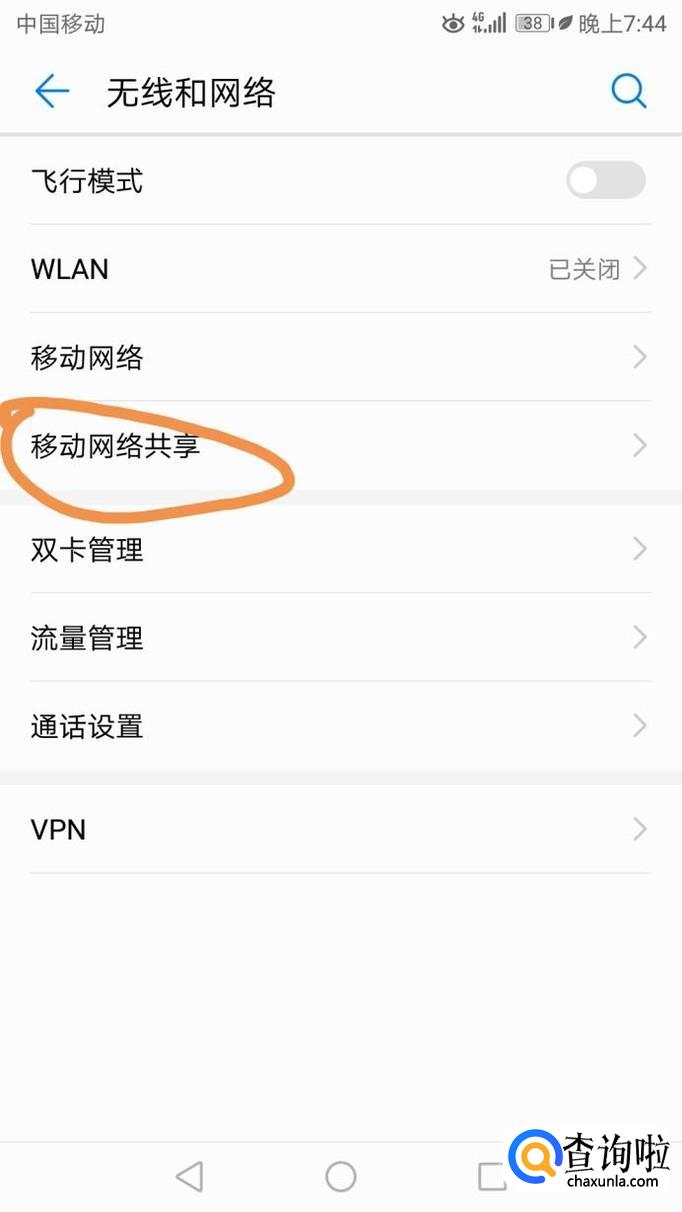Screen dimensions: 682x1212
Task: Open the WLAN settings row
Action: (x=341, y=269)
